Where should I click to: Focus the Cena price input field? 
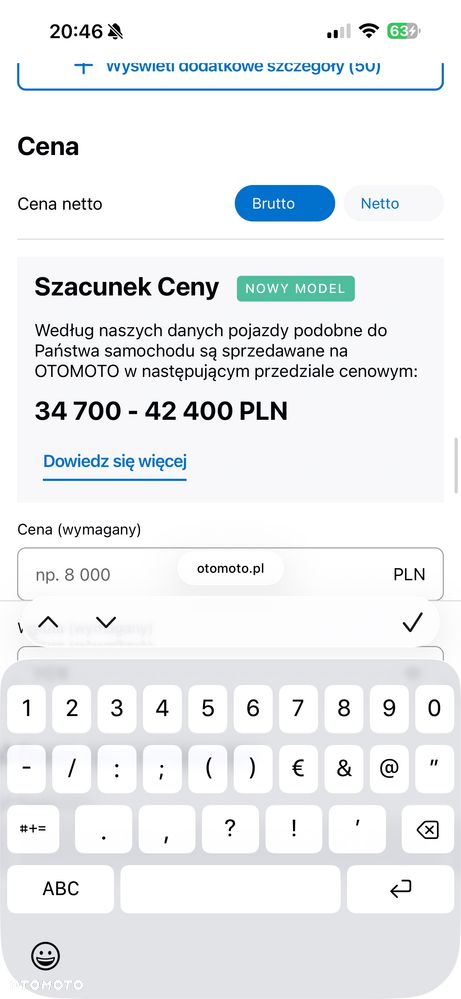click(x=230, y=574)
